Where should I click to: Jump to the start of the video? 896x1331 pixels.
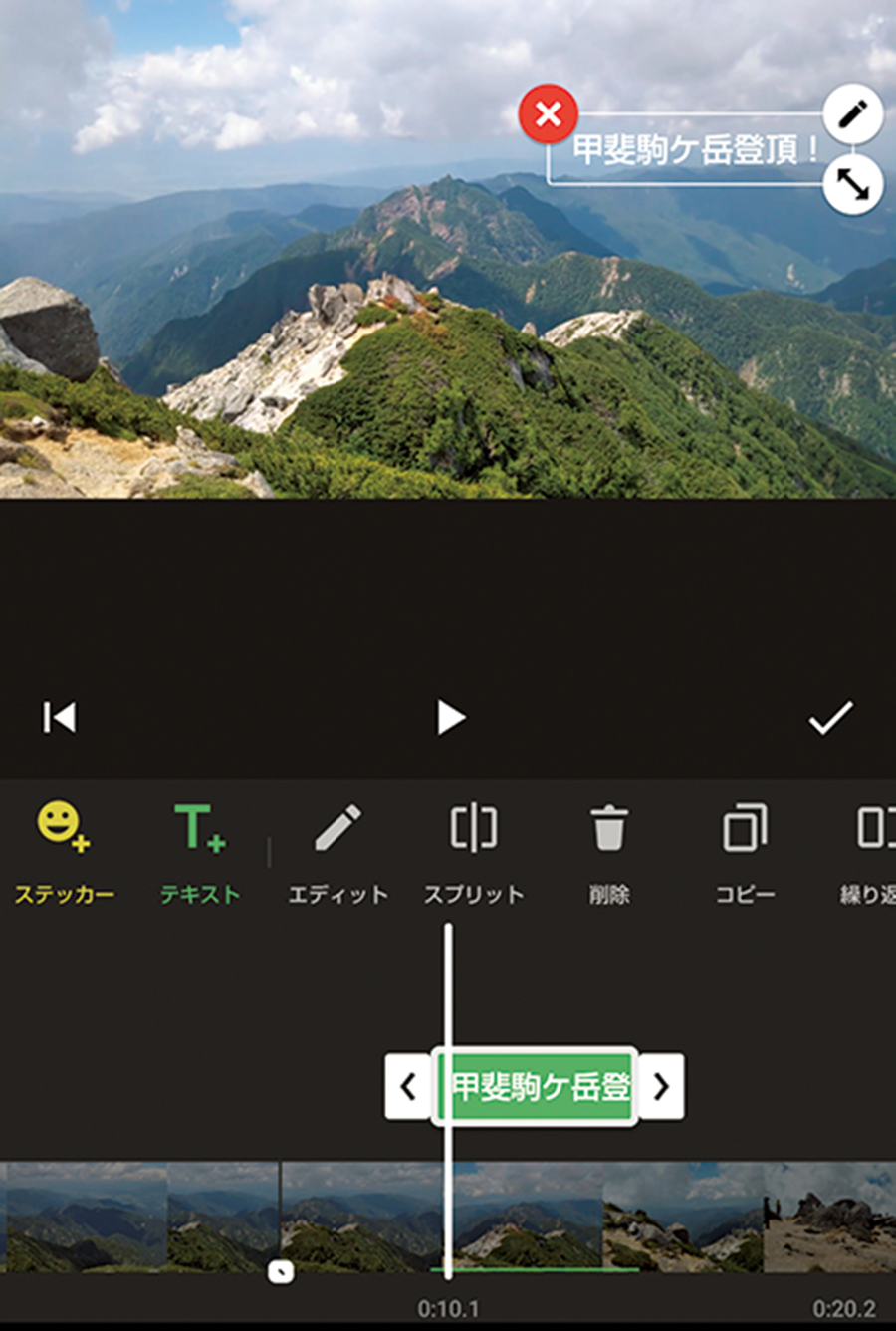click(59, 717)
